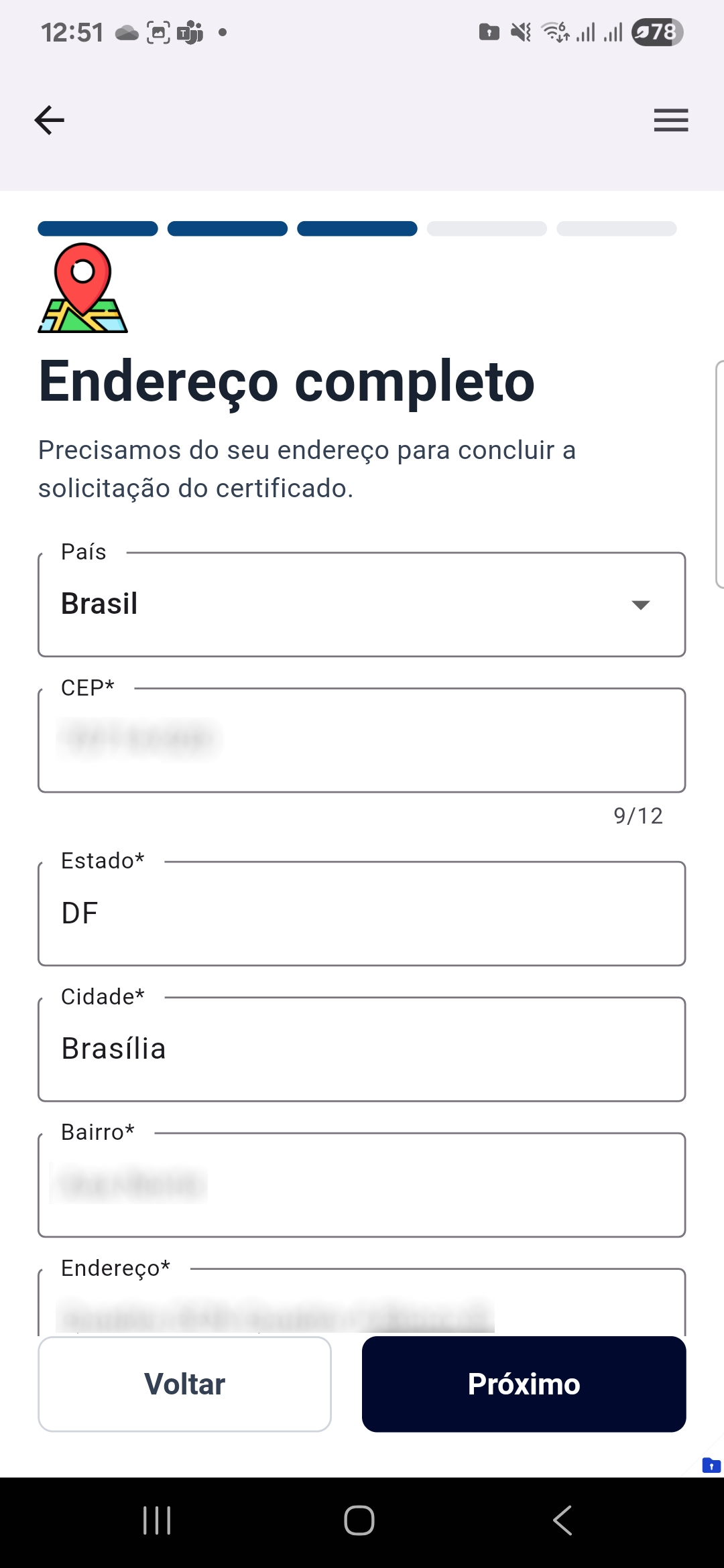Open the hamburger menu

point(671,121)
